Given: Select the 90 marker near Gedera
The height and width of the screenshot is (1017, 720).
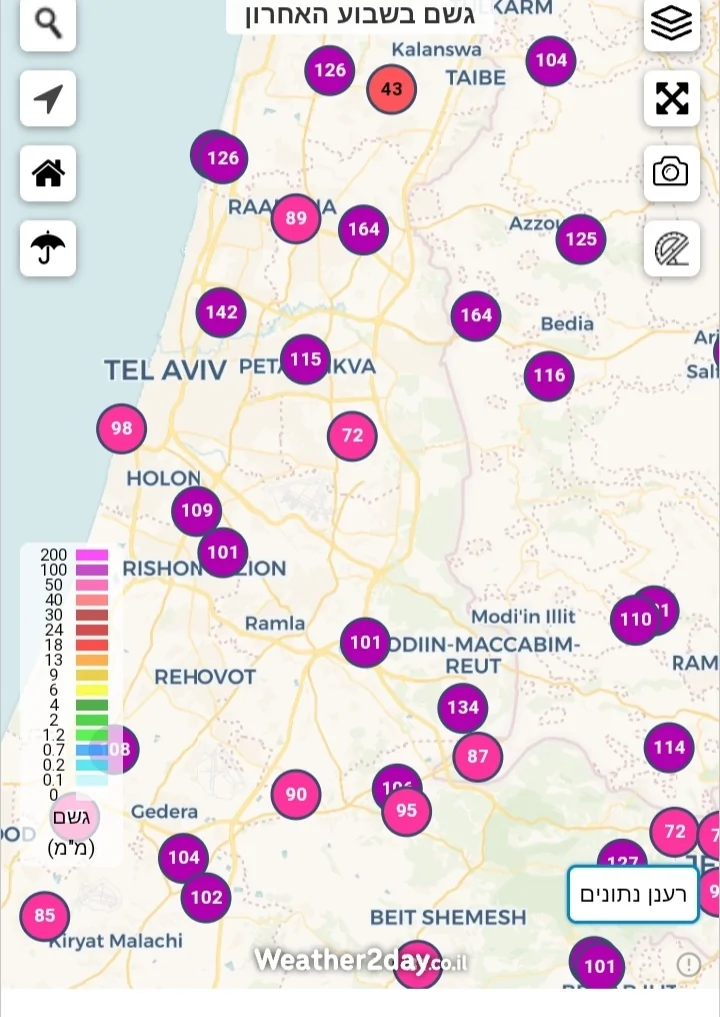Looking at the screenshot, I should (296, 795).
